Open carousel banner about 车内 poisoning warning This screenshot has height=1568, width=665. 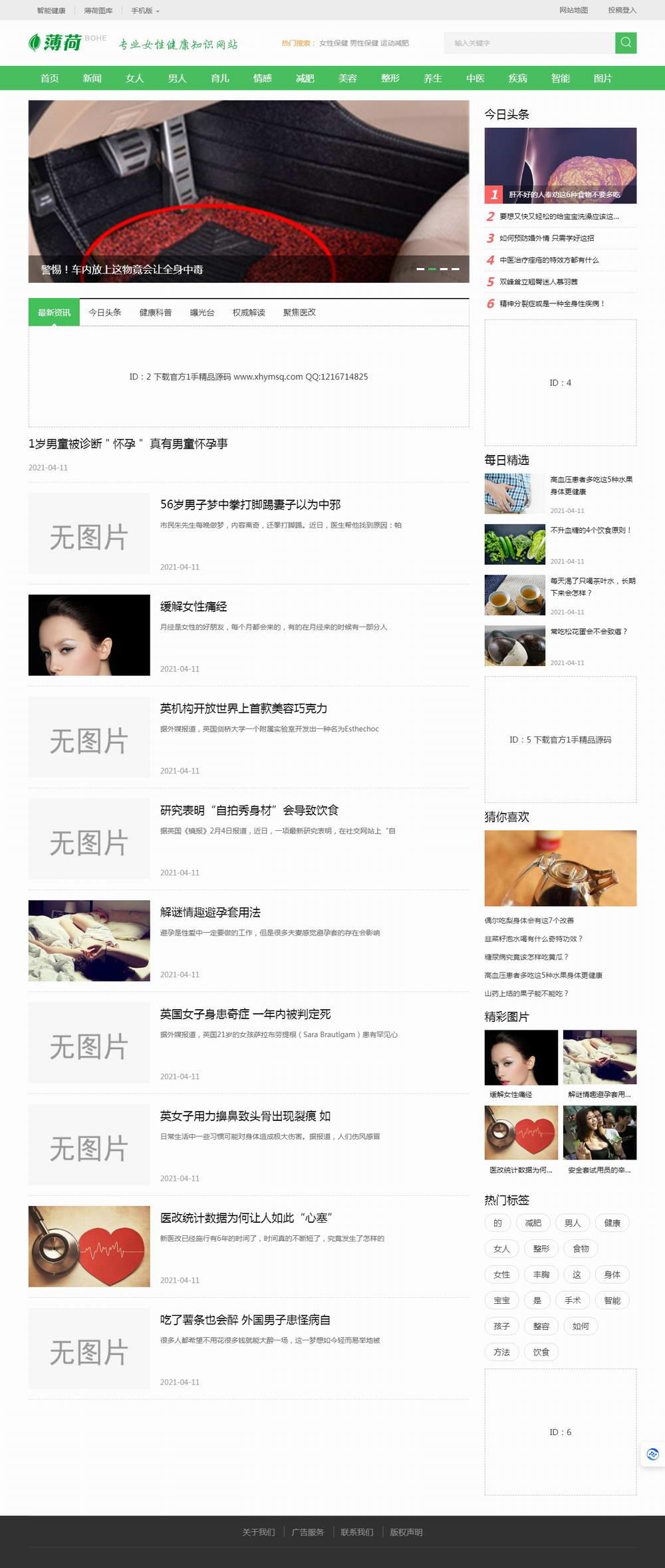pyautogui.click(x=248, y=191)
